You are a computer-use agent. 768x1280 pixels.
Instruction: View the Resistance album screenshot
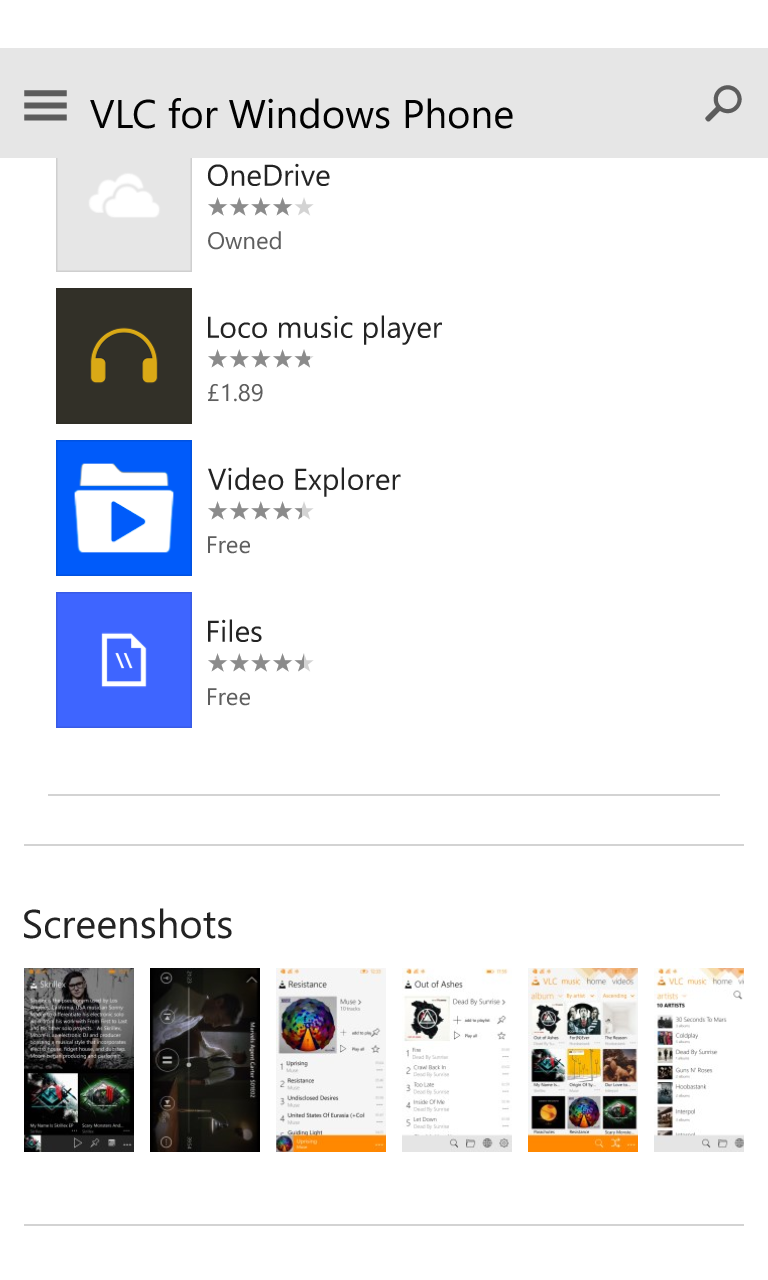pos(331,1060)
